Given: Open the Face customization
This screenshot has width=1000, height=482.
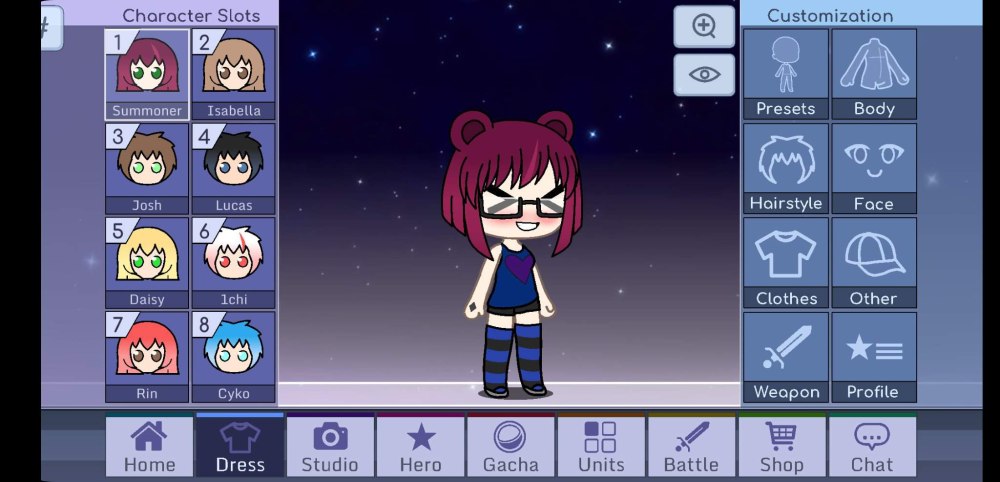Looking at the screenshot, I should pyautogui.click(x=874, y=168).
